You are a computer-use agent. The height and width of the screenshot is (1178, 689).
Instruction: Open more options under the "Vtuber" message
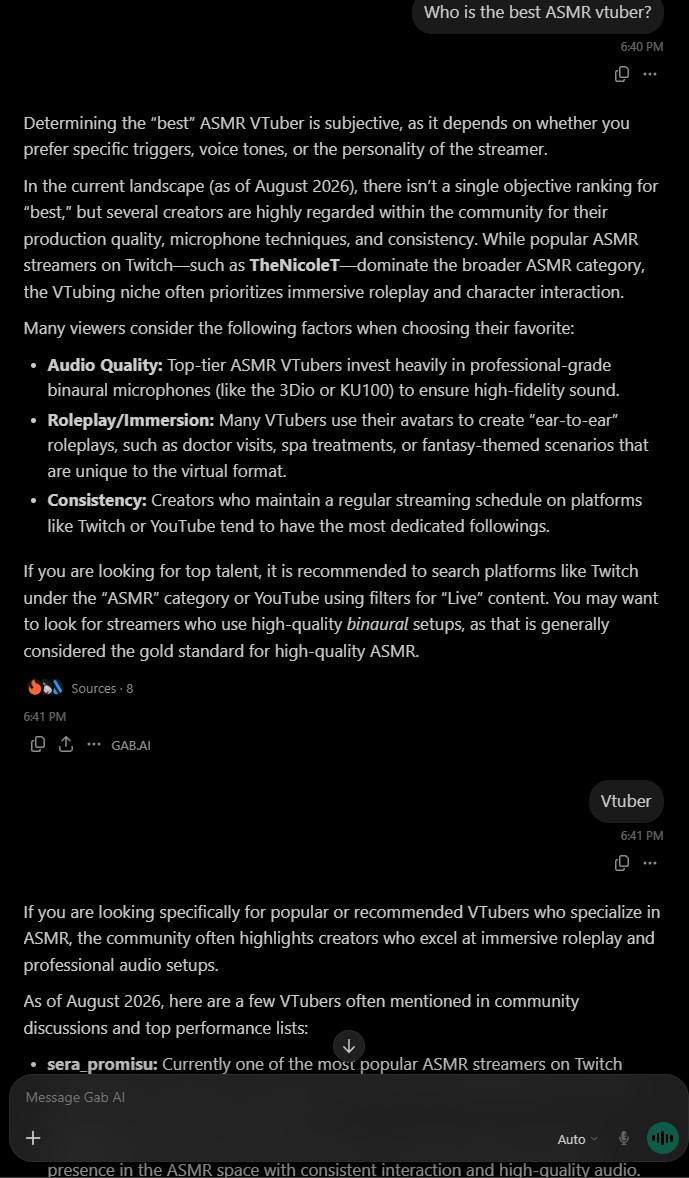click(x=650, y=862)
